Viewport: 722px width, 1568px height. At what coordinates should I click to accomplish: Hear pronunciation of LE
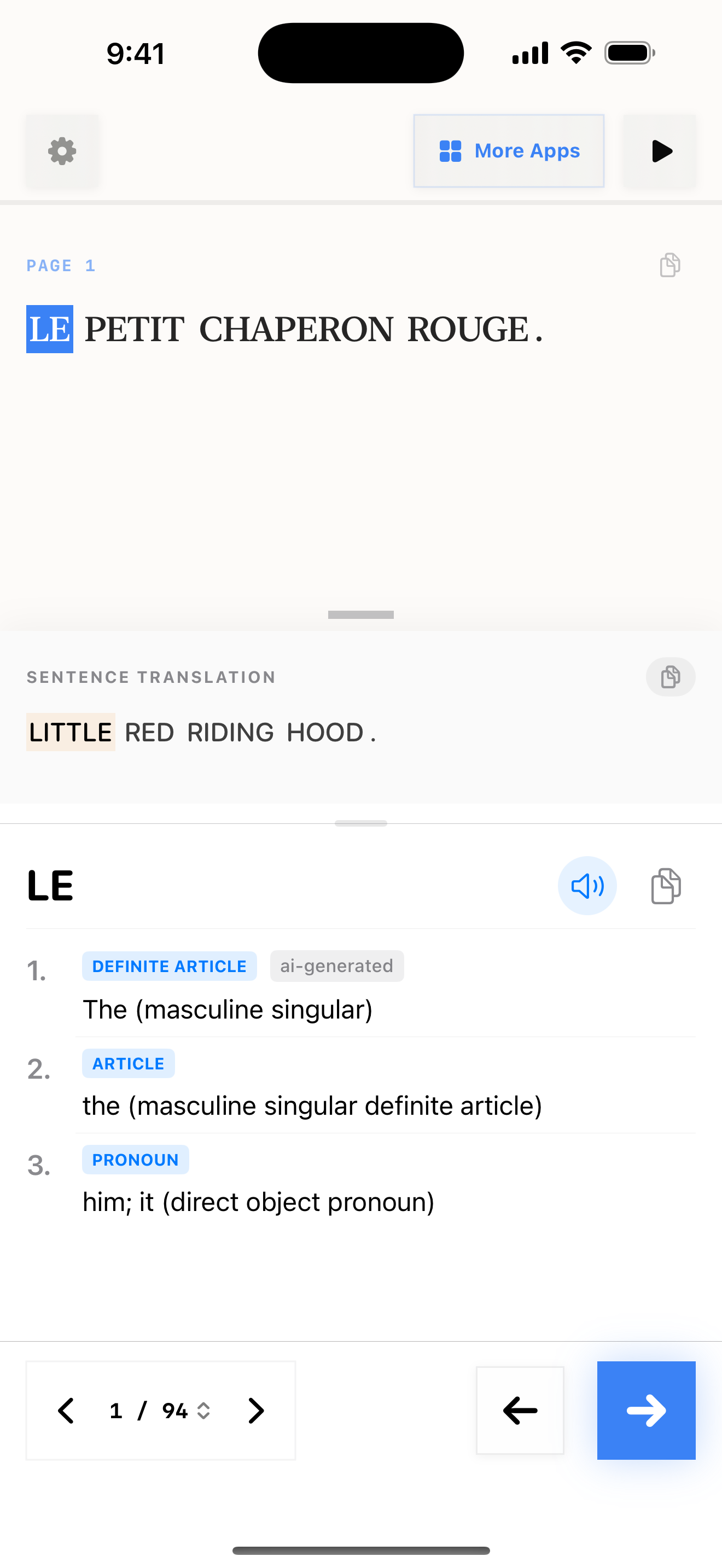click(x=587, y=886)
